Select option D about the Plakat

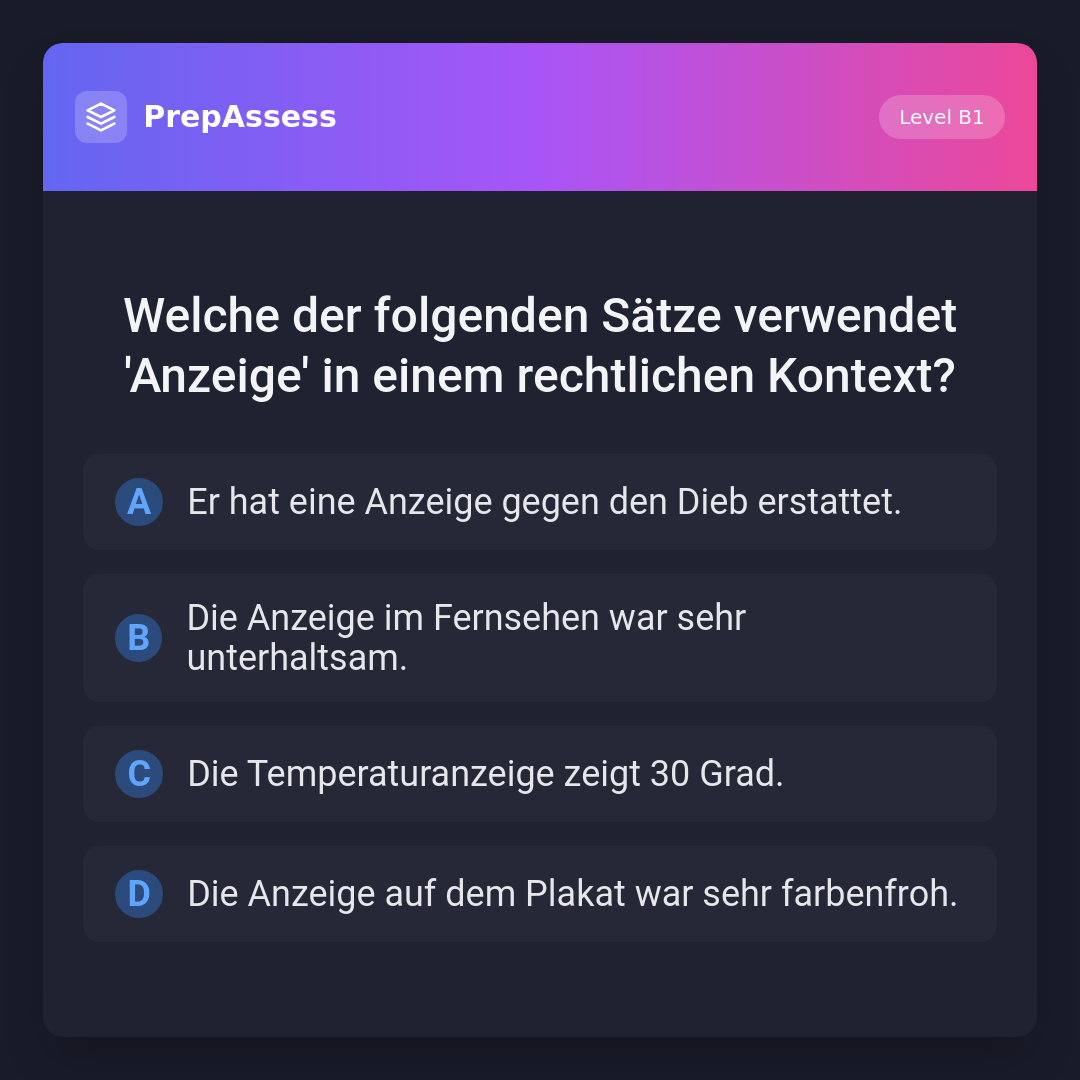540,894
